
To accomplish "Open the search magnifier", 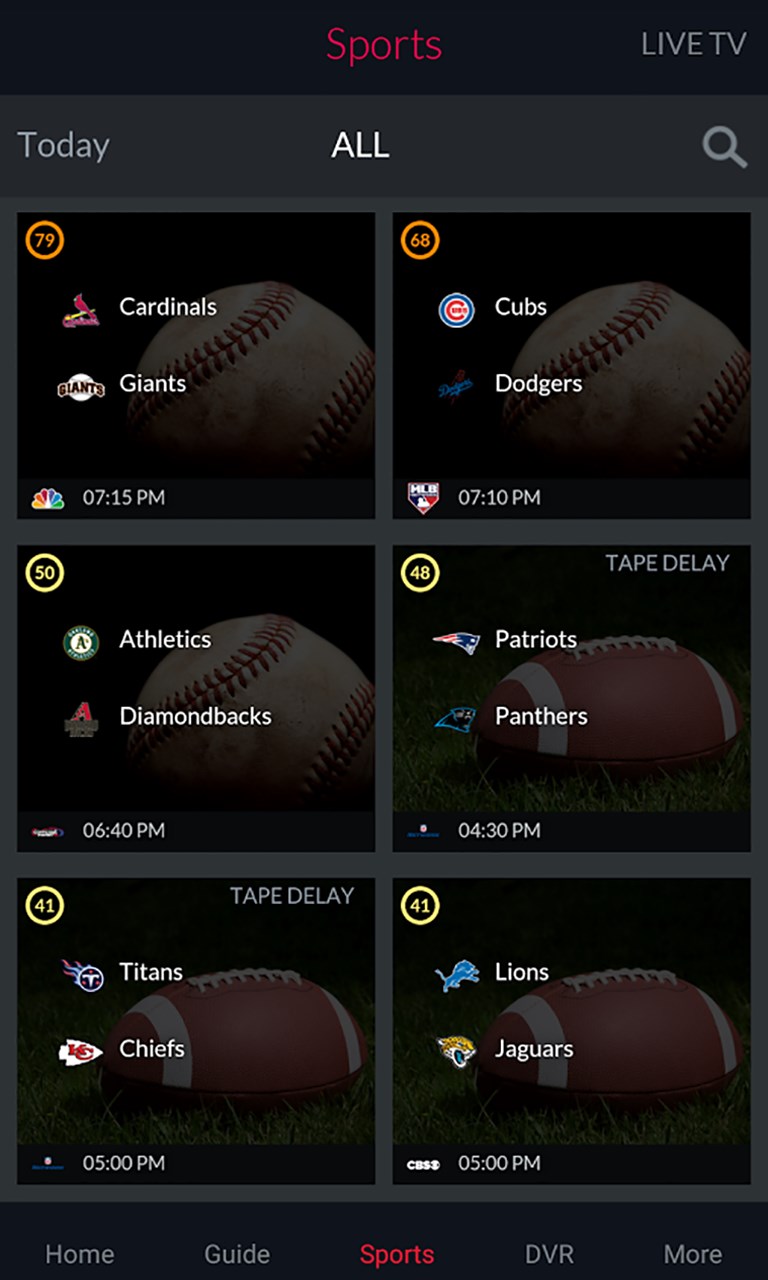I will 724,147.
